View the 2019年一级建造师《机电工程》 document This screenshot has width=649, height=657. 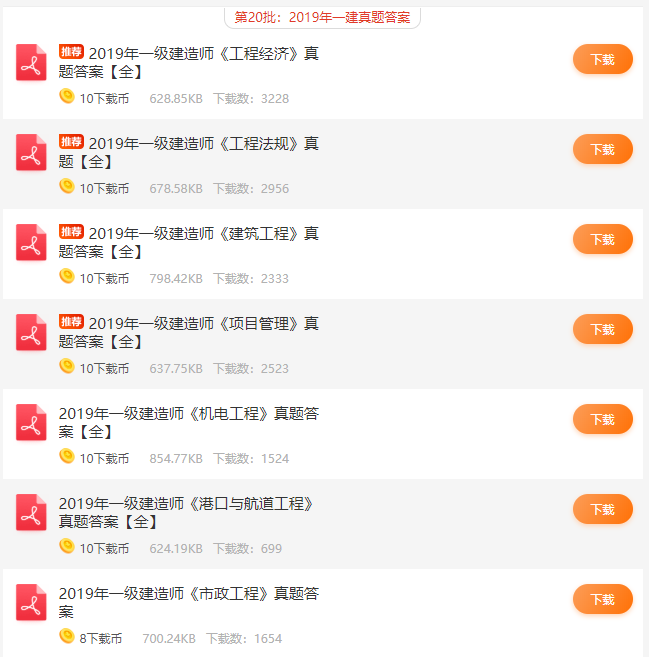(x=188, y=413)
